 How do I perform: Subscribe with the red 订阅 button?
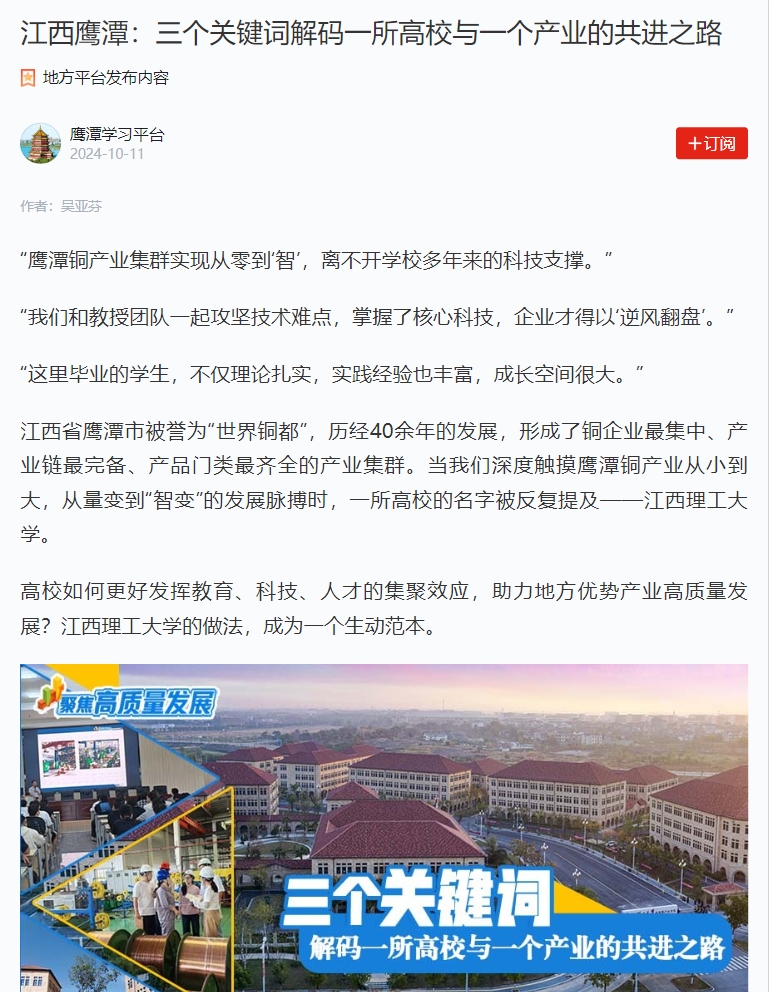tap(711, 144)
